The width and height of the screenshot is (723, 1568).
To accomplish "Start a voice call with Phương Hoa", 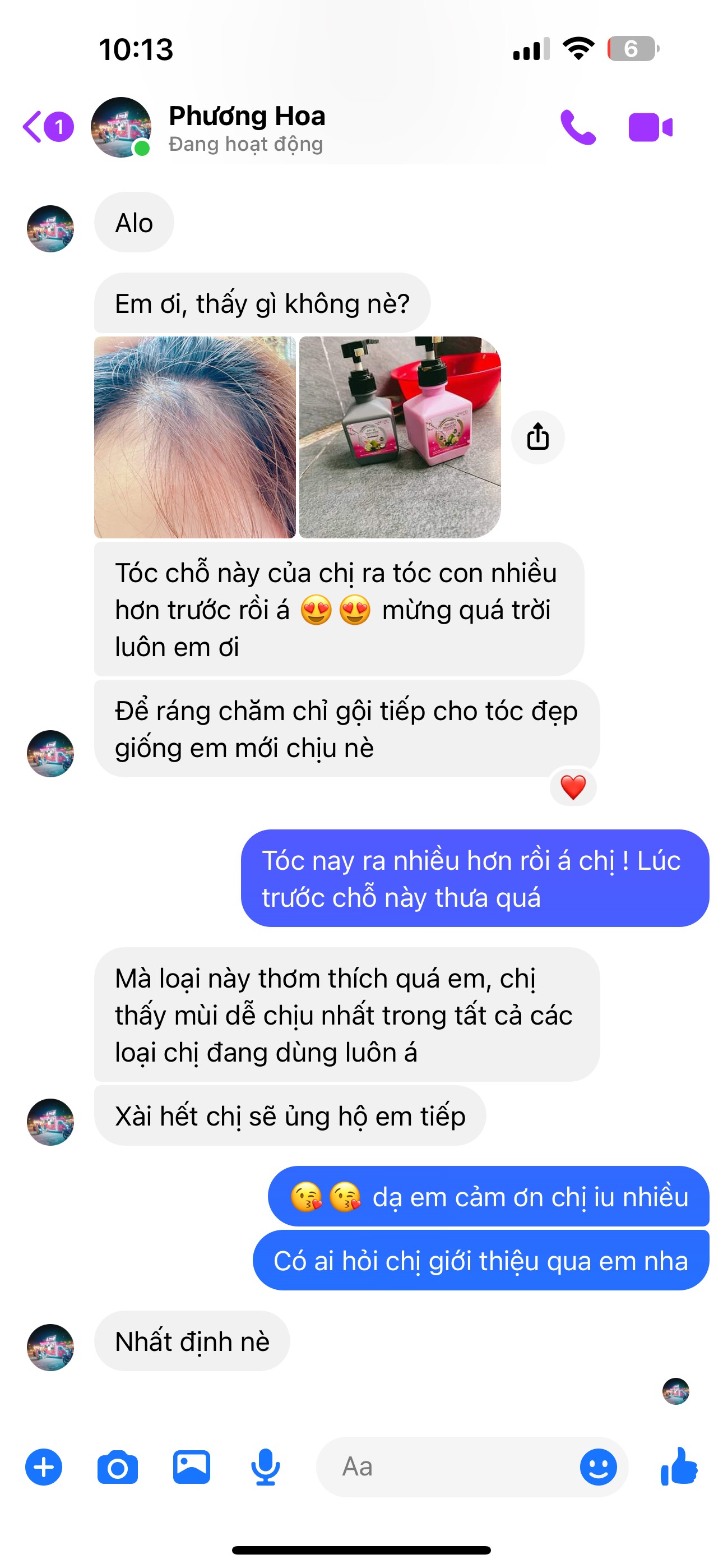I will coord(577,127).
